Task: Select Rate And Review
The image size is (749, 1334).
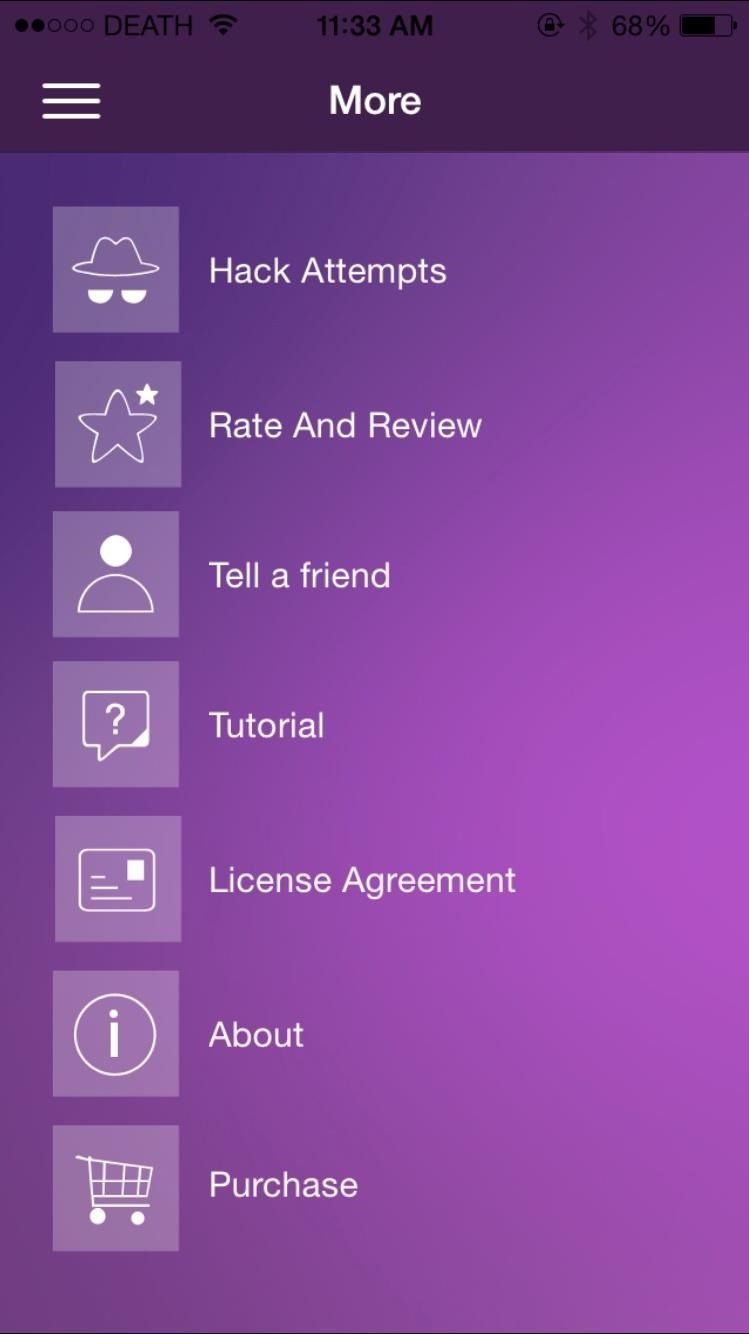Action: [x=344, y=426]
